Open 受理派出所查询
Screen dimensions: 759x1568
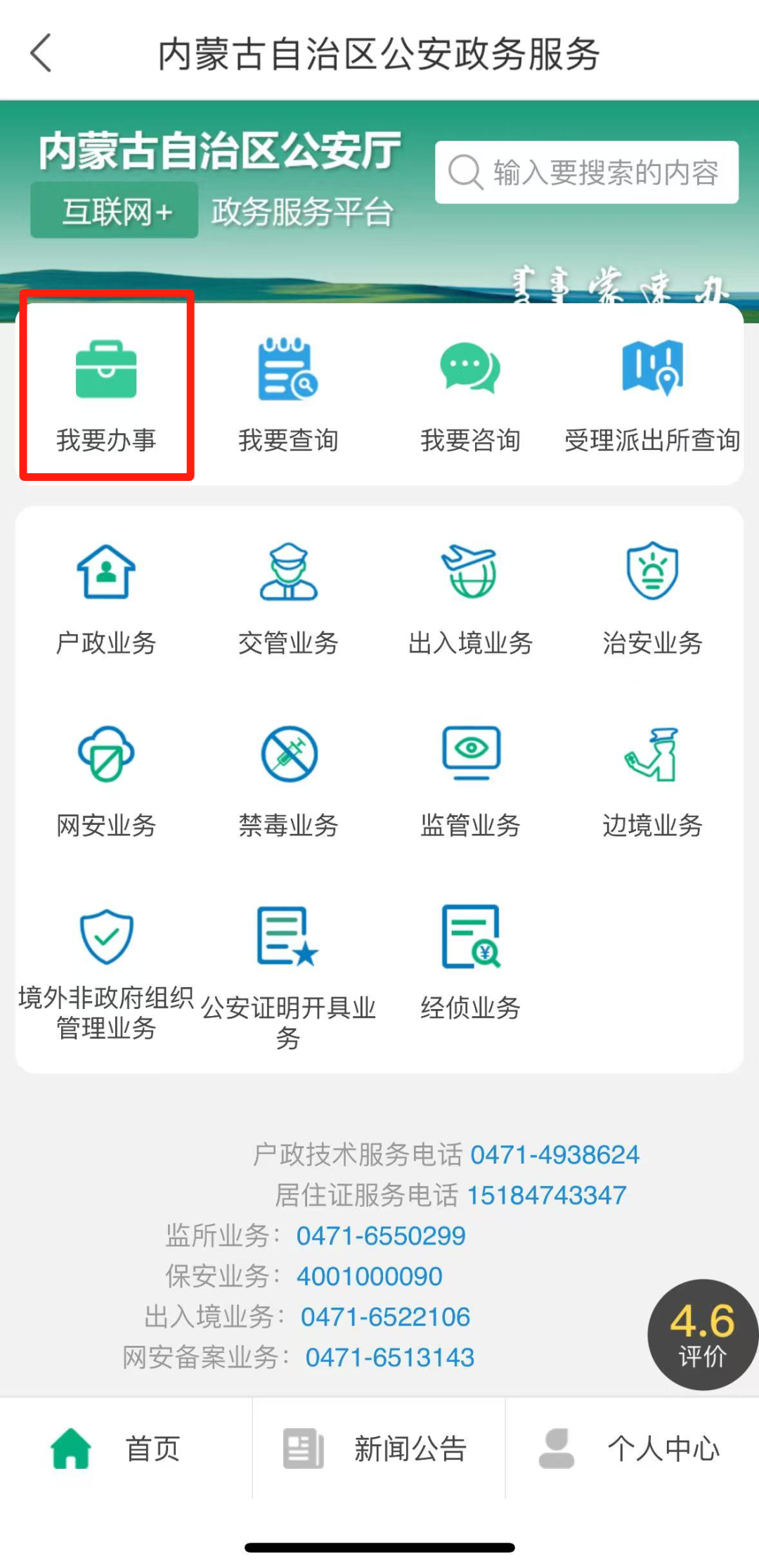tap(652, 394)
